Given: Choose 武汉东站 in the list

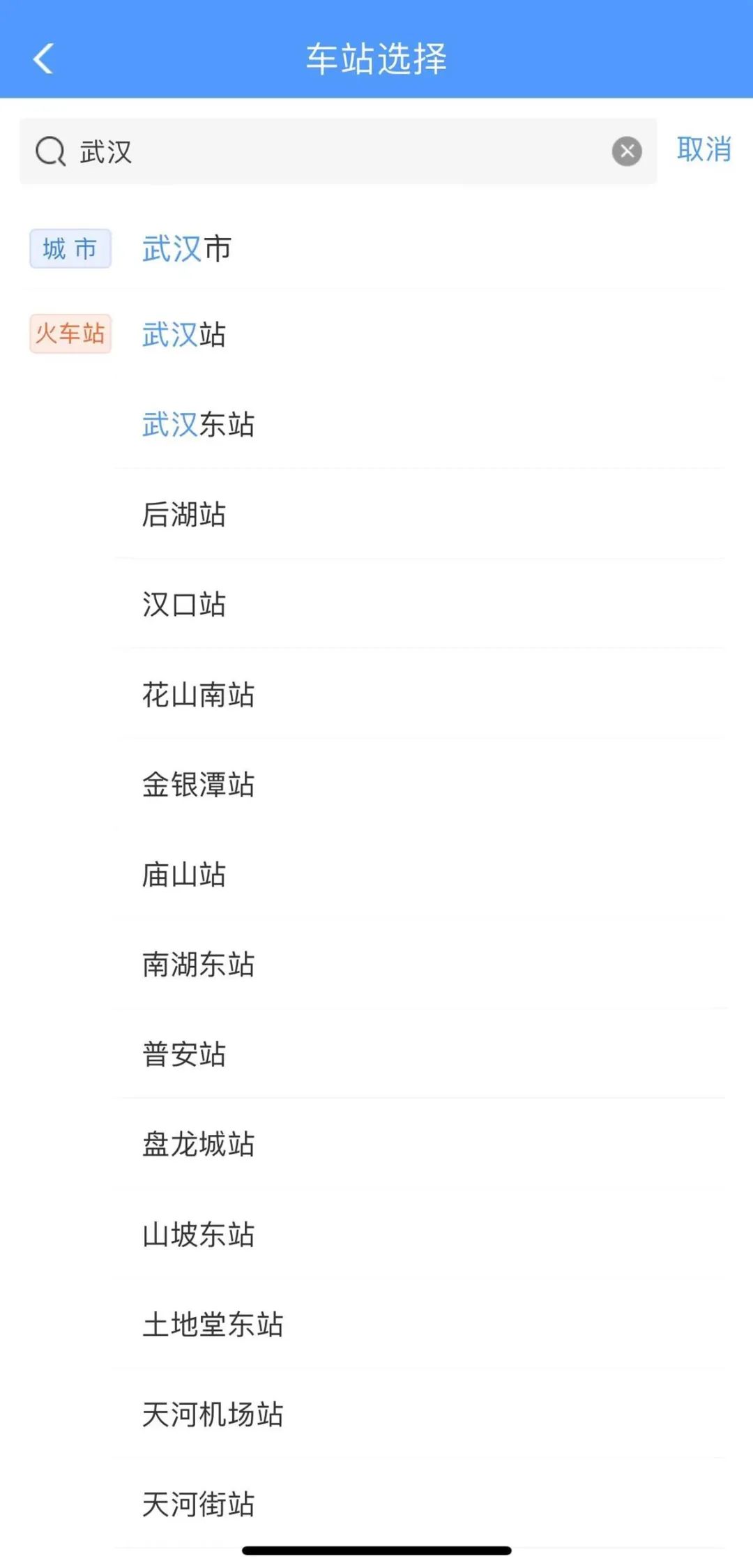Looking at the screenshot, I should pyautogui.click(x=199, y=425).
